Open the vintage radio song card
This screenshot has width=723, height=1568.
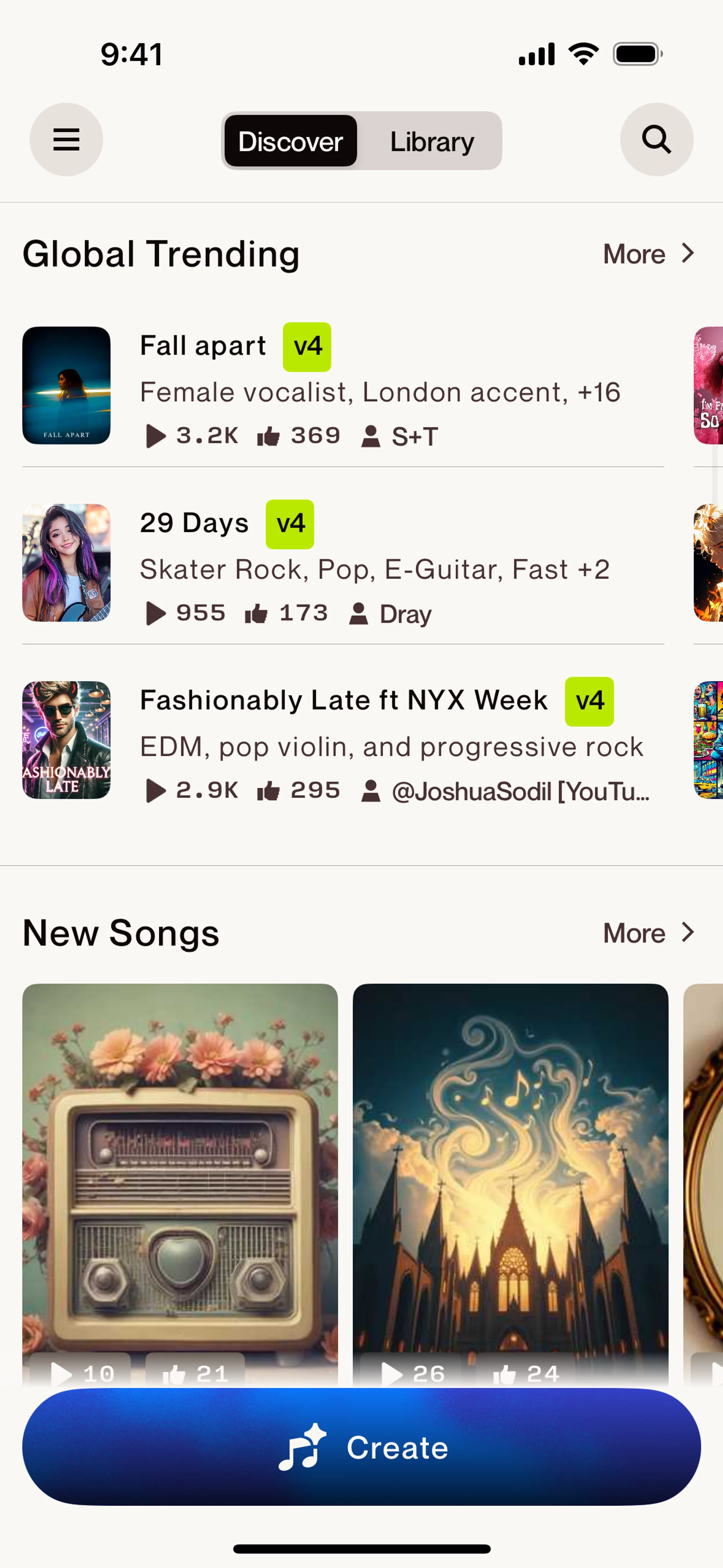point(180,1169)
